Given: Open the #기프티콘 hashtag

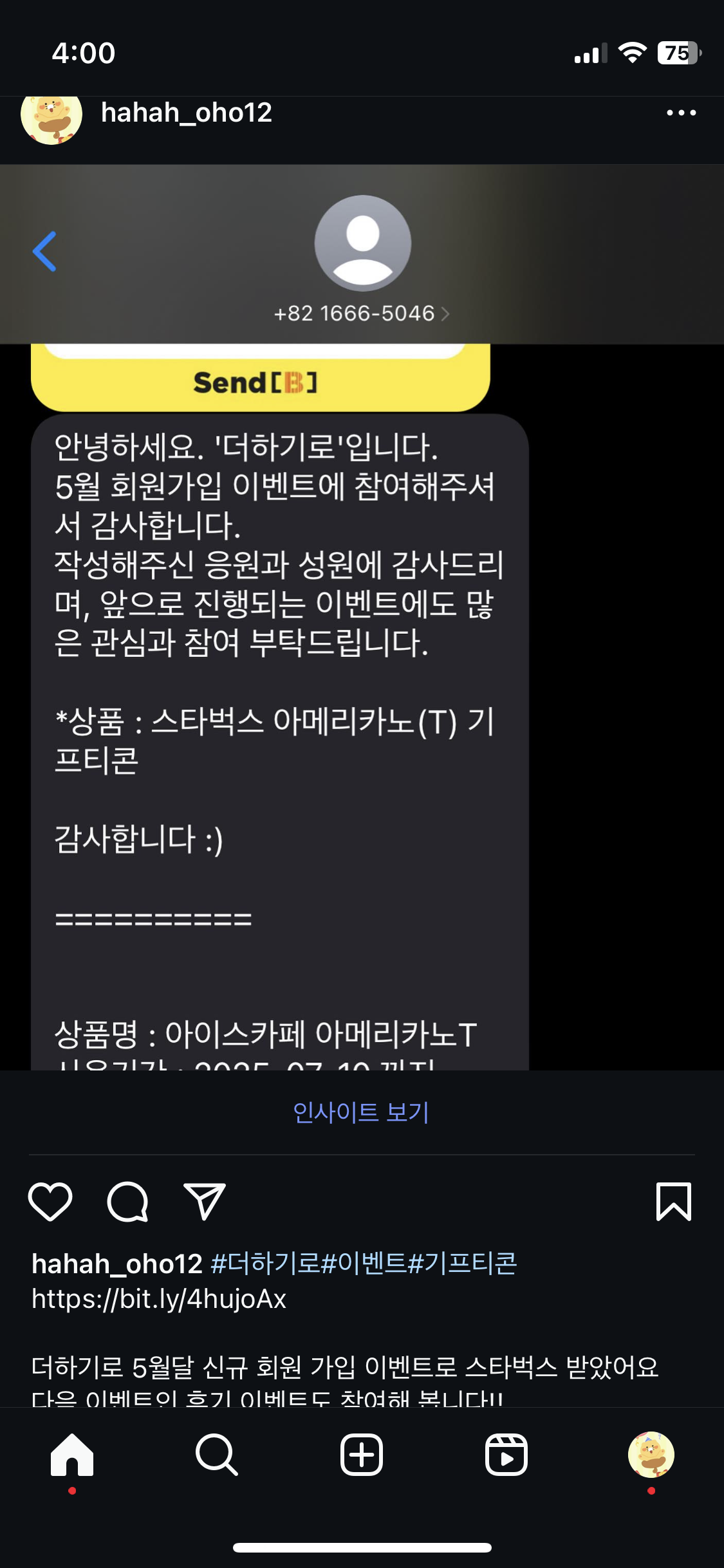Looking at the screenshot, I should [x=462, y=1264].
